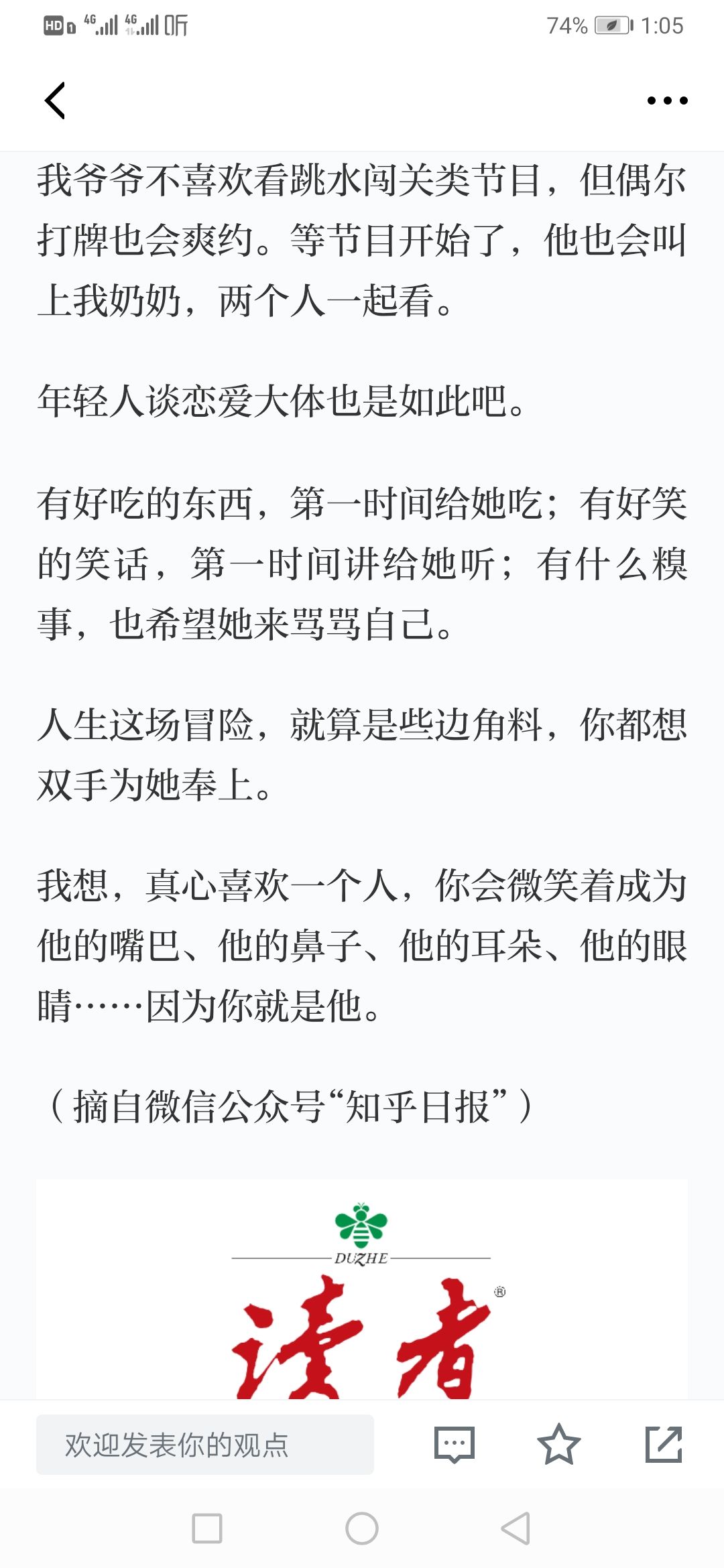724x1568 pixels.
Task: Share the article via the share icon
Action: coord(664,1444)
